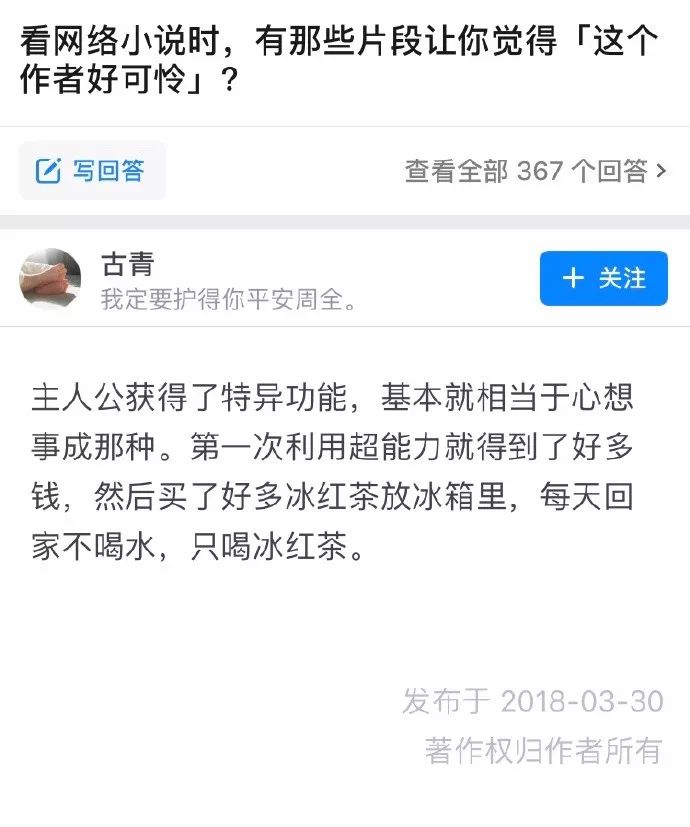The width and height of the screenshot is (690, 827).
Task: Open 古青's profile avatar
Action: (50, 279)
